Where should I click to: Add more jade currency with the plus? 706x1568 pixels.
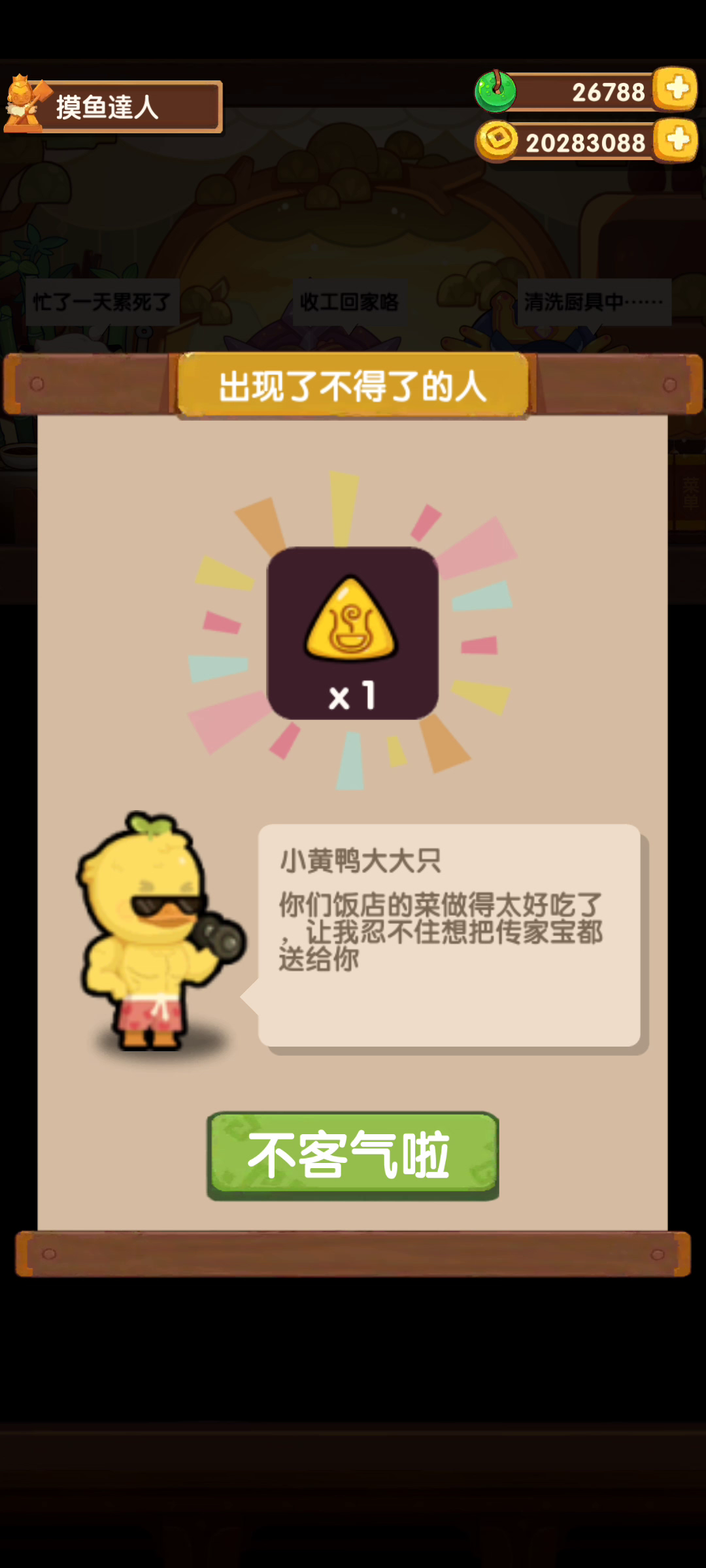676,89
